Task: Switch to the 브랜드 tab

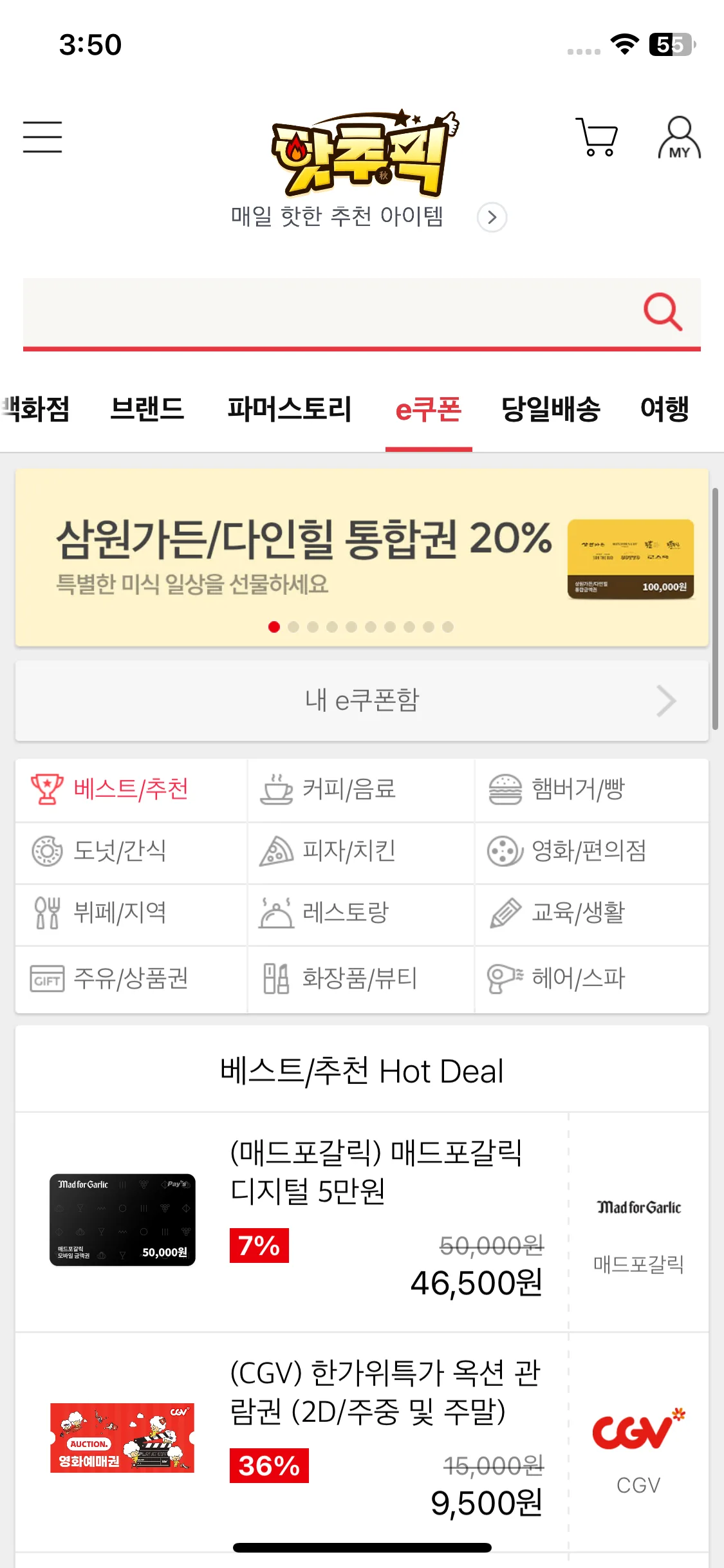Action: coord(147,409)
